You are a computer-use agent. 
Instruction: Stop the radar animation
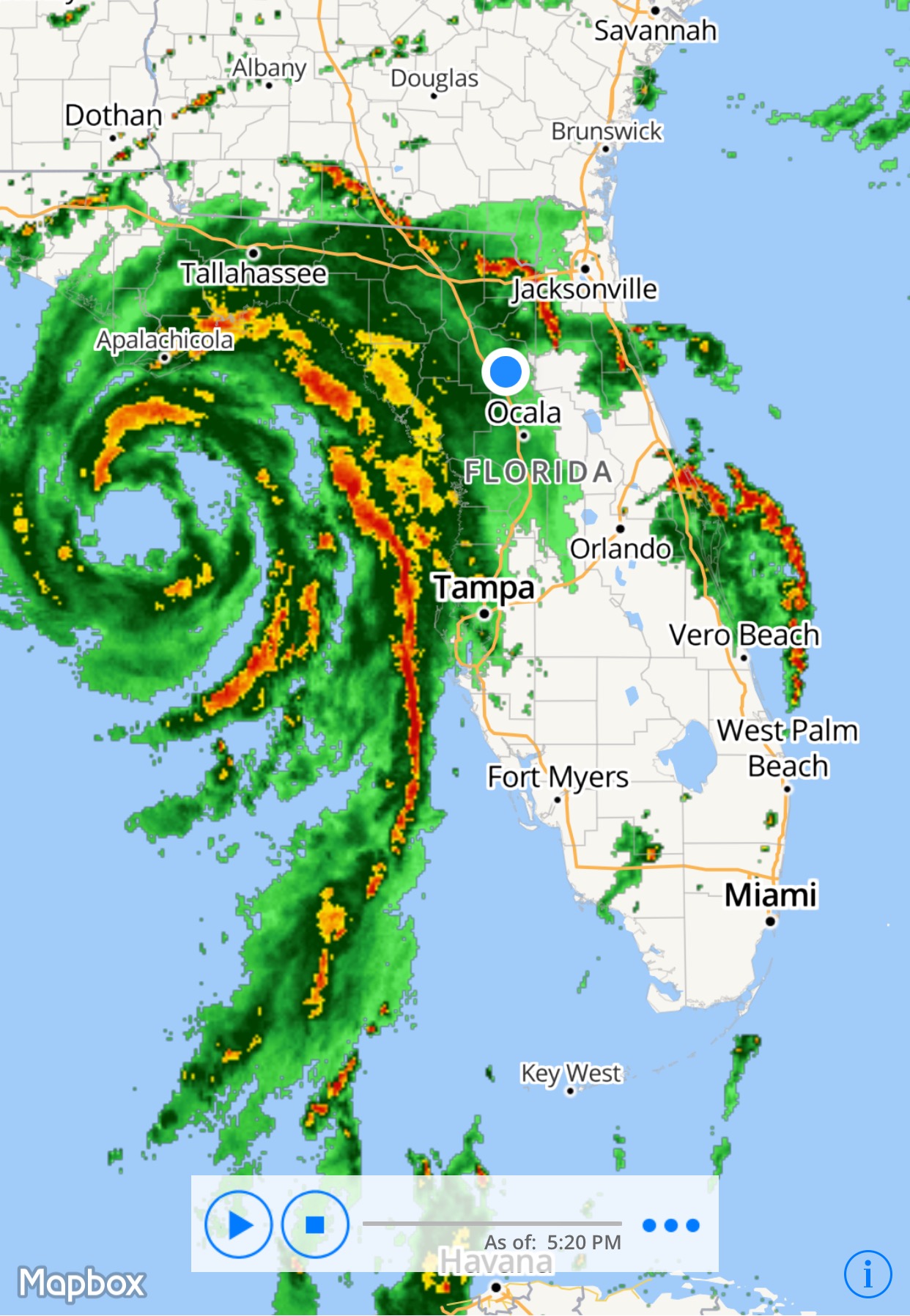tap(315, 1224)
